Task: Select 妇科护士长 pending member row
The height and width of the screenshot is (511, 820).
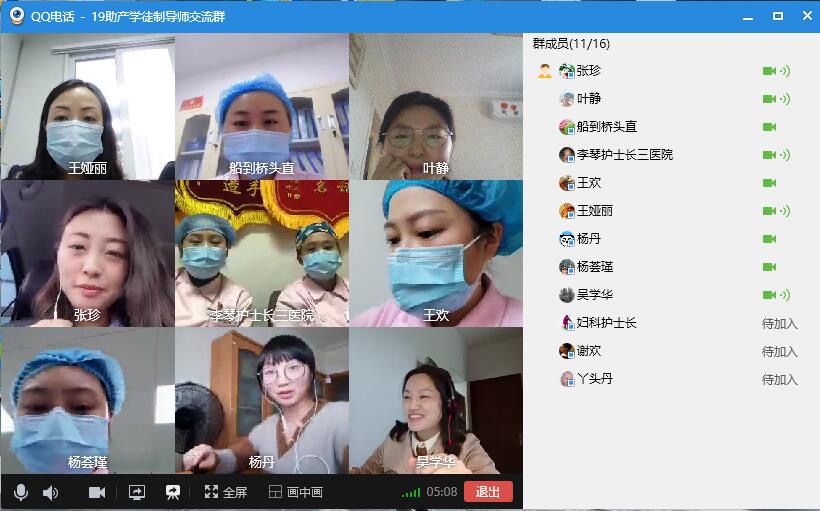Action: pyautogui.click(x=606, y=323)
